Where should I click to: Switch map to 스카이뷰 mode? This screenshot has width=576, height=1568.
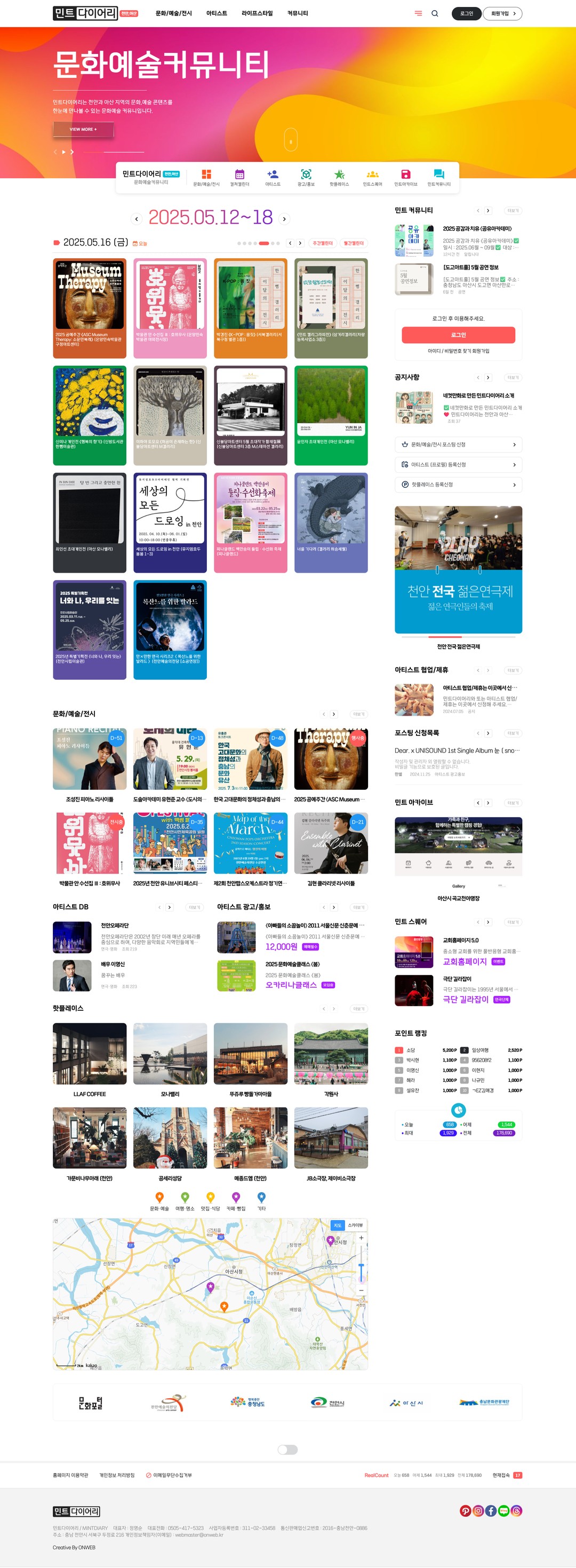tap(355, 1225)
